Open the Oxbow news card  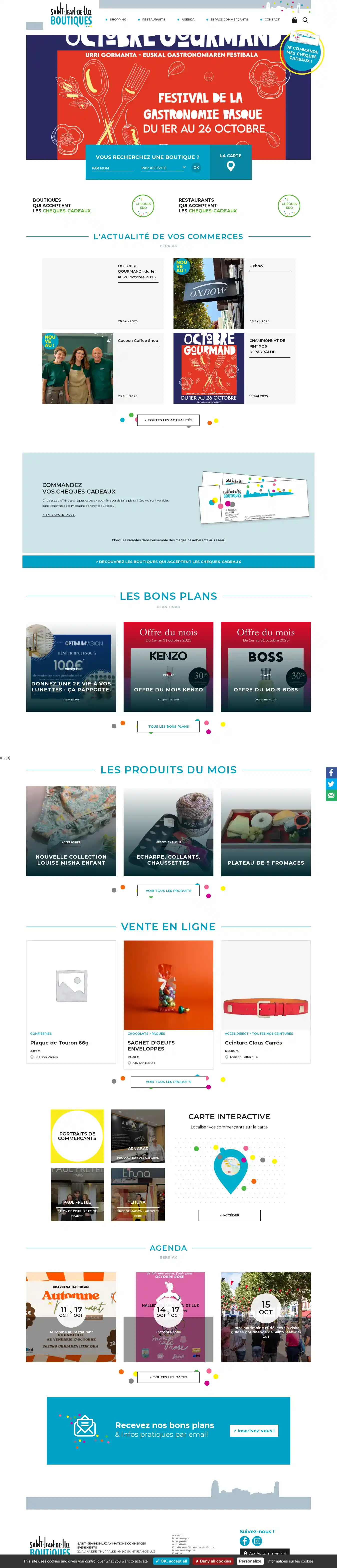[234, 293]
